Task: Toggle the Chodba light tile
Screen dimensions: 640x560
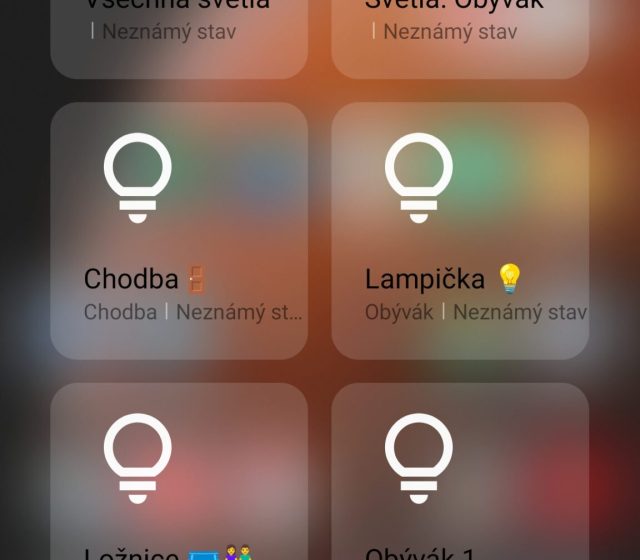Action: point(179,230)
